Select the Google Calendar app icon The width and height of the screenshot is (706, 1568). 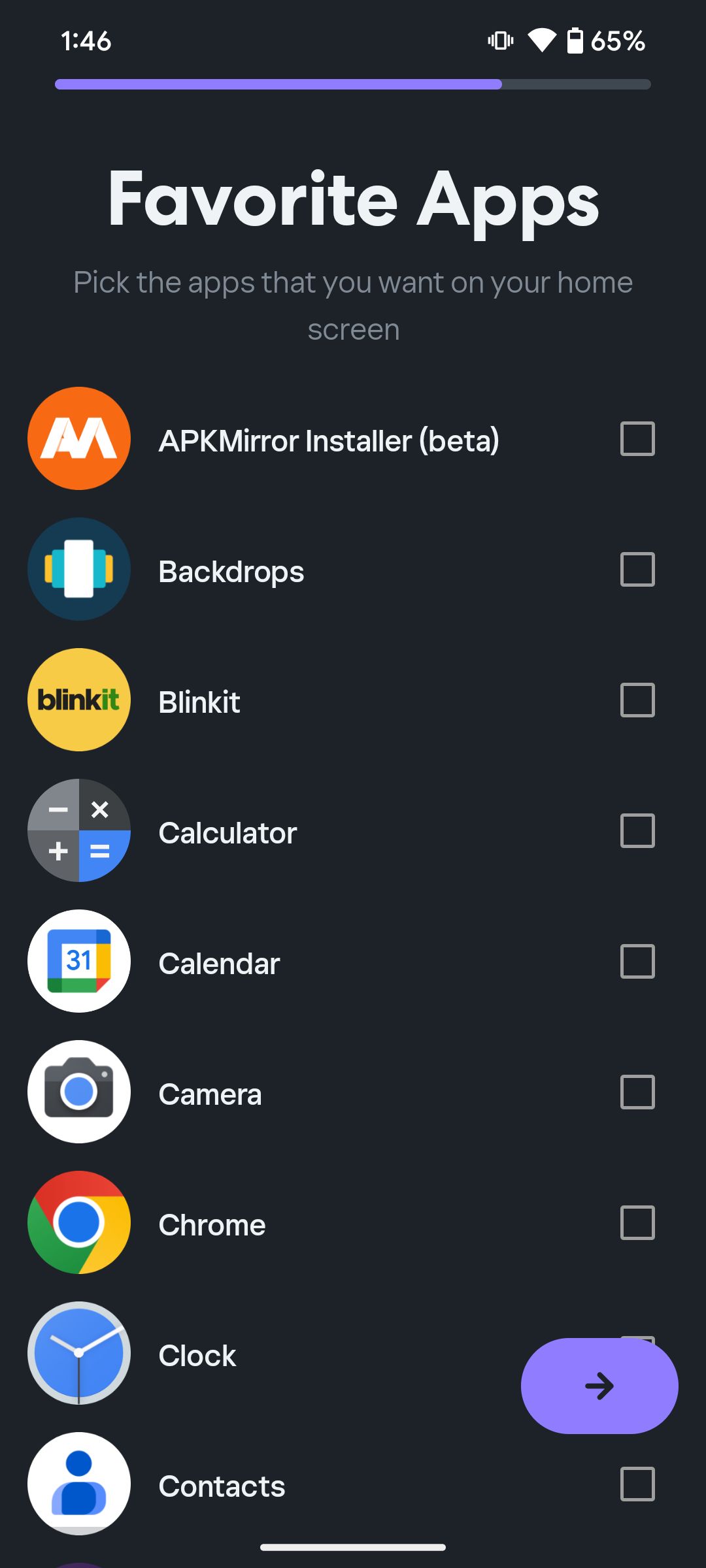click(78, 961)
